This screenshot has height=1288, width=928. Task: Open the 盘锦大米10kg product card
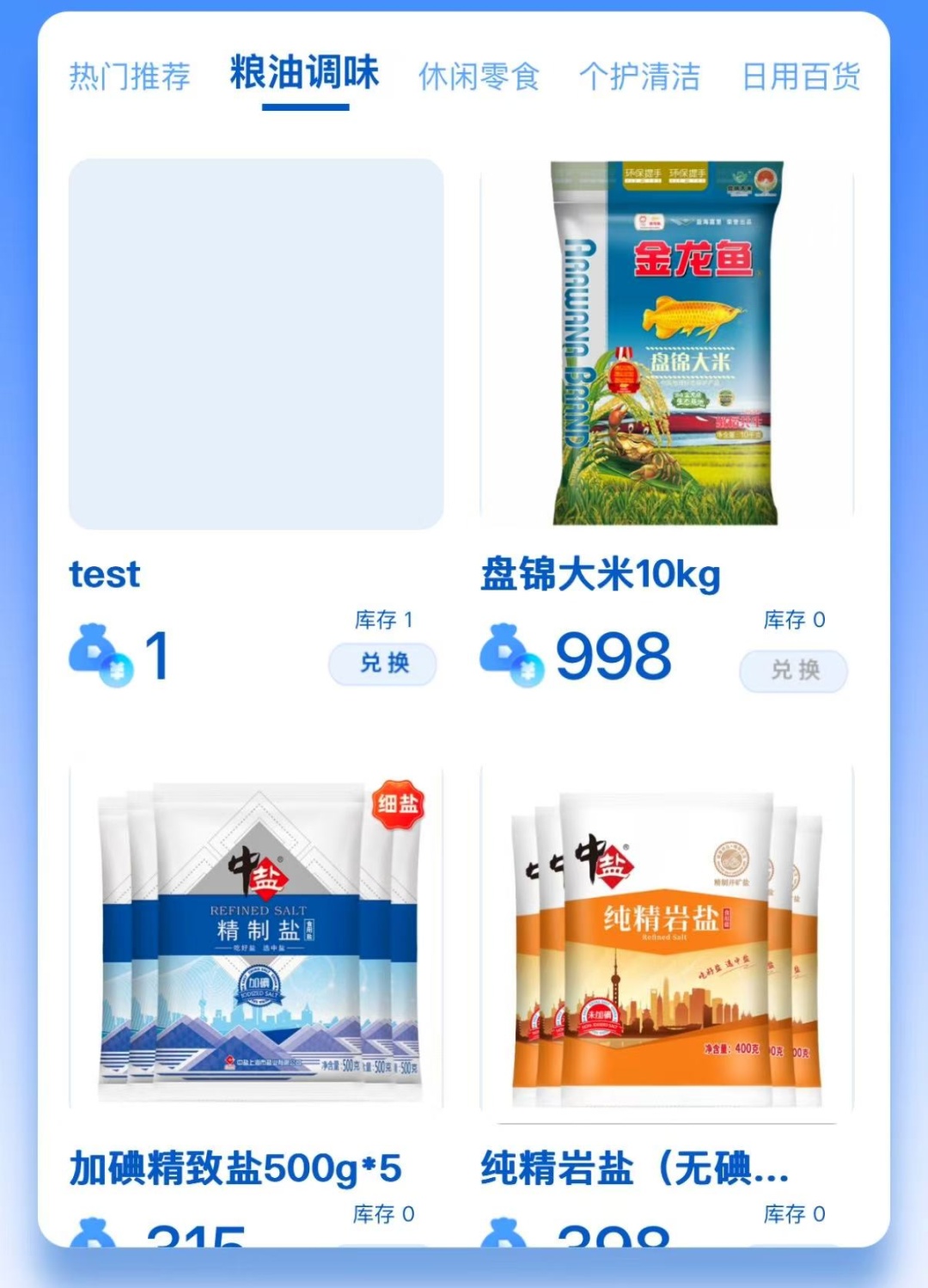pos(667,344)
